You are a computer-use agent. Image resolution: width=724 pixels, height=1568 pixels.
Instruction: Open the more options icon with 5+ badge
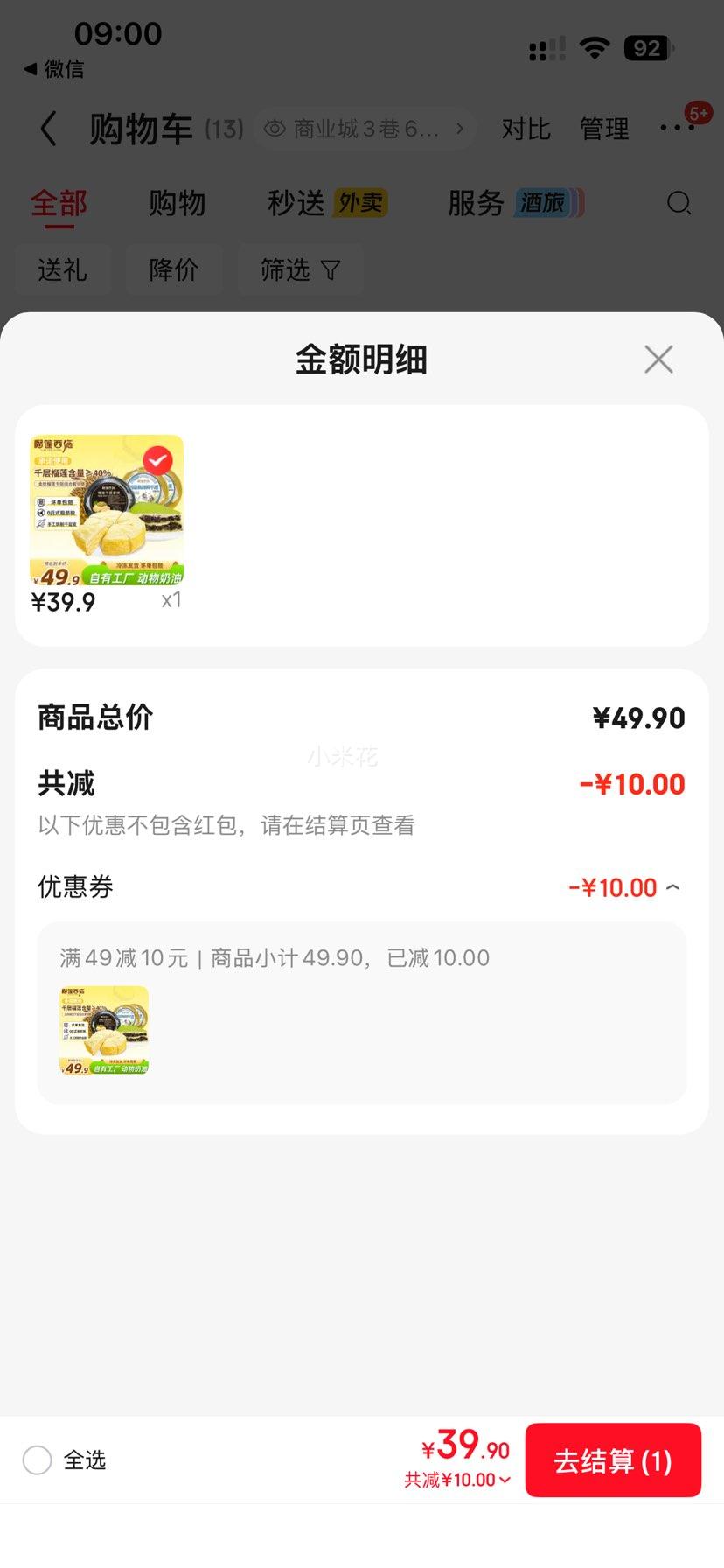(678, 127)
